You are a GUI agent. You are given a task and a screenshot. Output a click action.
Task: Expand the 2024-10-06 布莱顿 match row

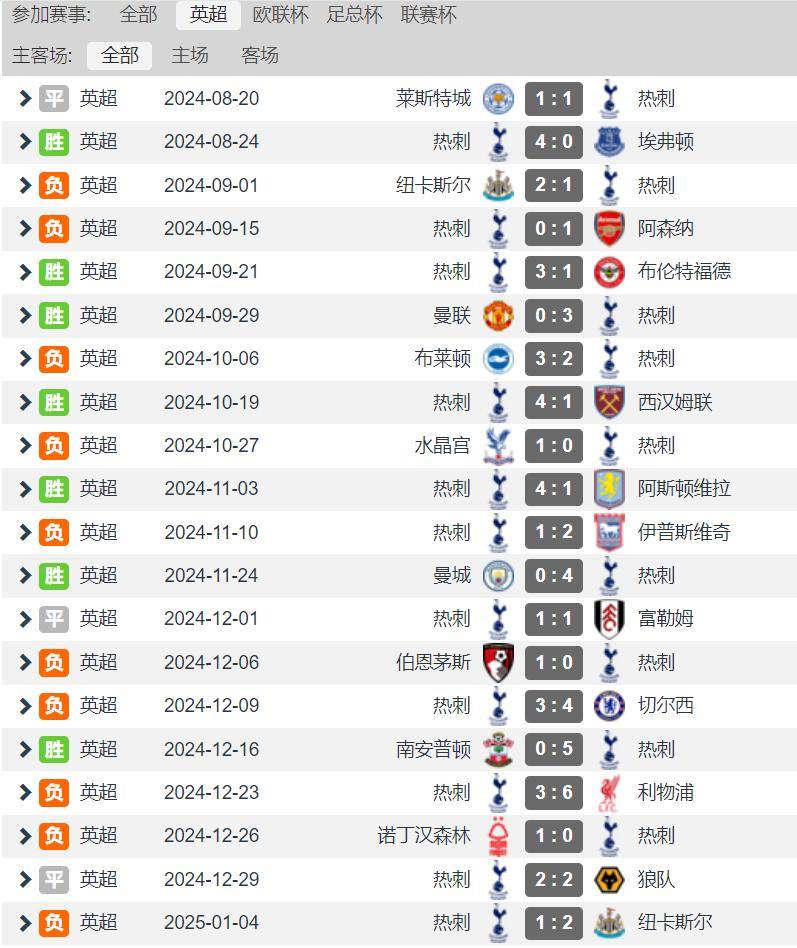25,359
